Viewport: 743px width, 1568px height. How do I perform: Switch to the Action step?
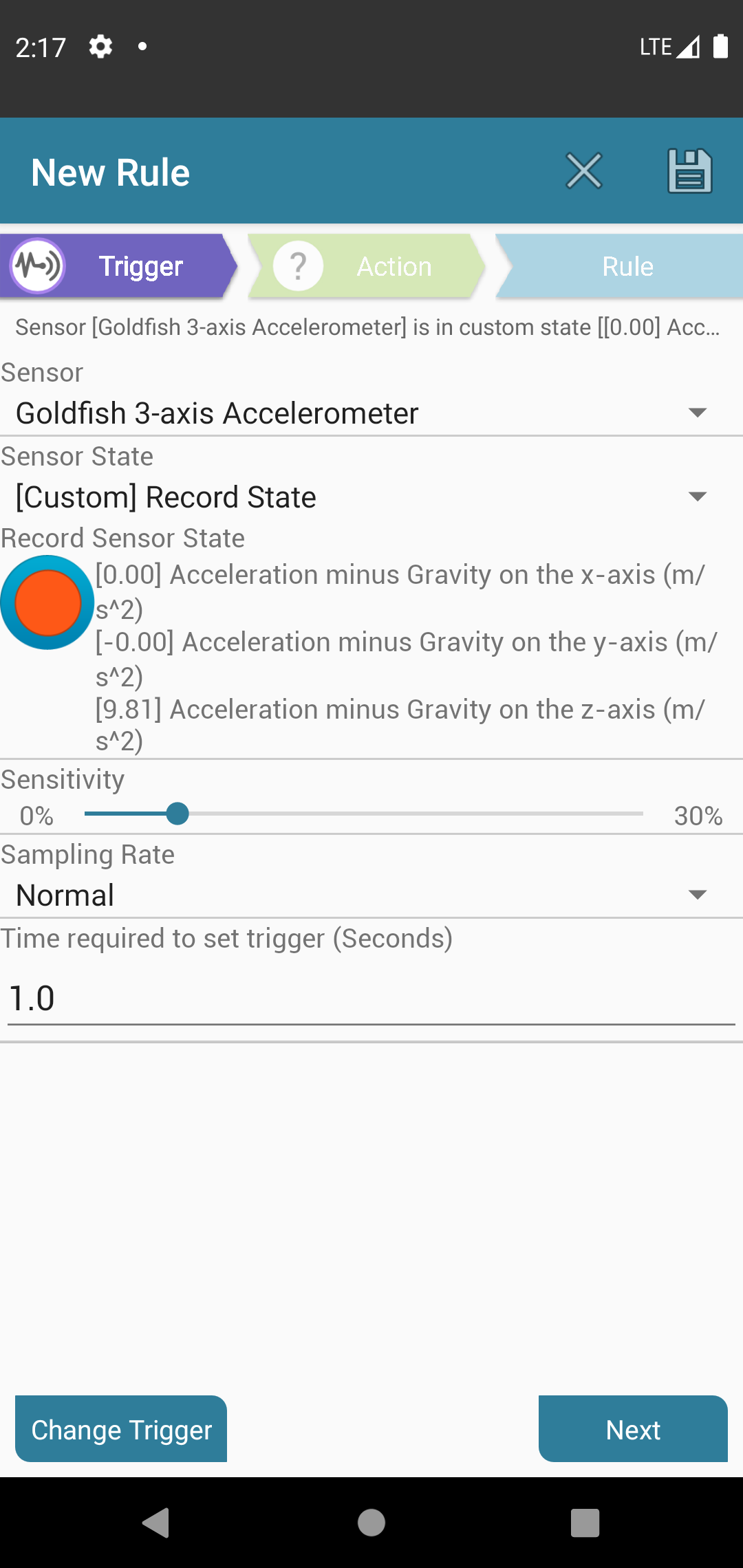[x=367, y=266]
